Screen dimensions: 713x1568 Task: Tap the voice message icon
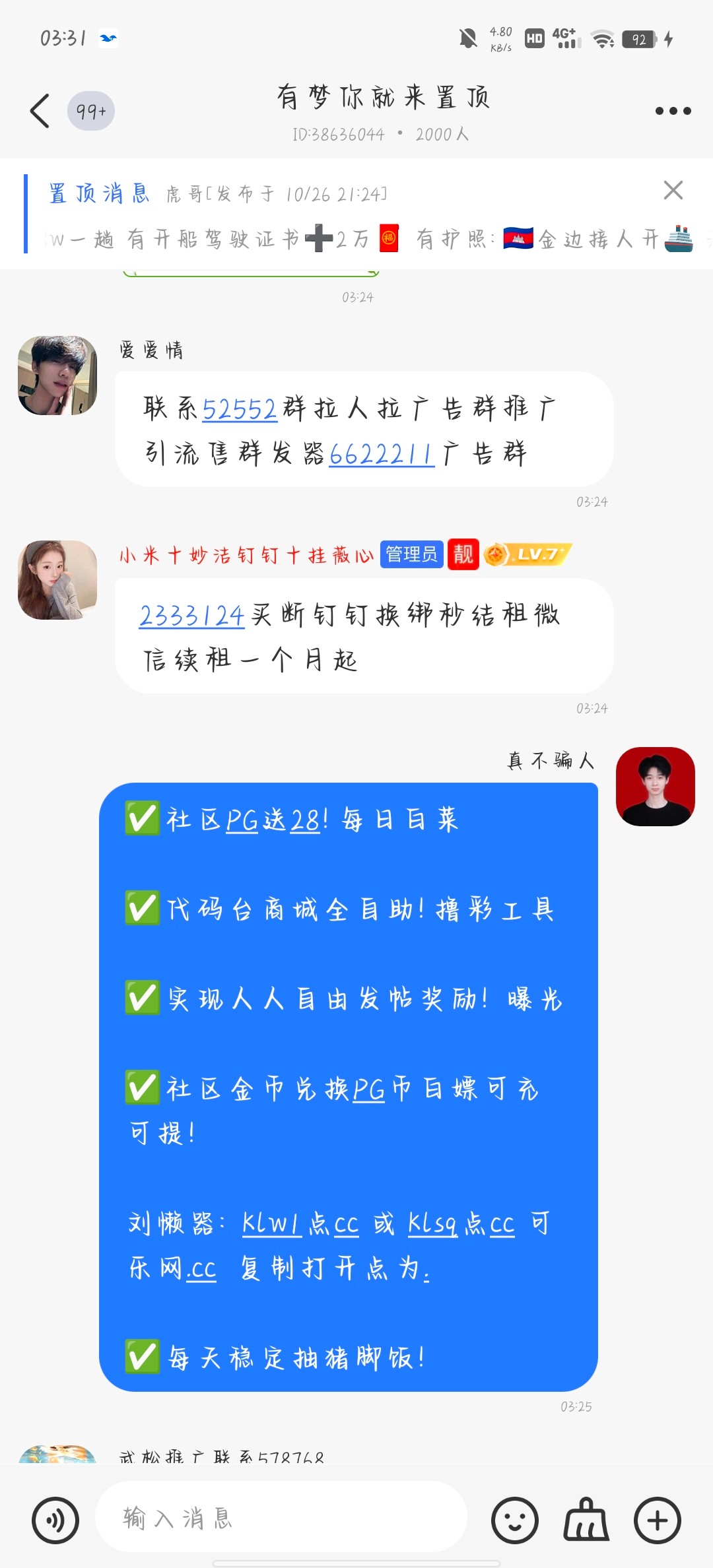(x=54, y=1520)
